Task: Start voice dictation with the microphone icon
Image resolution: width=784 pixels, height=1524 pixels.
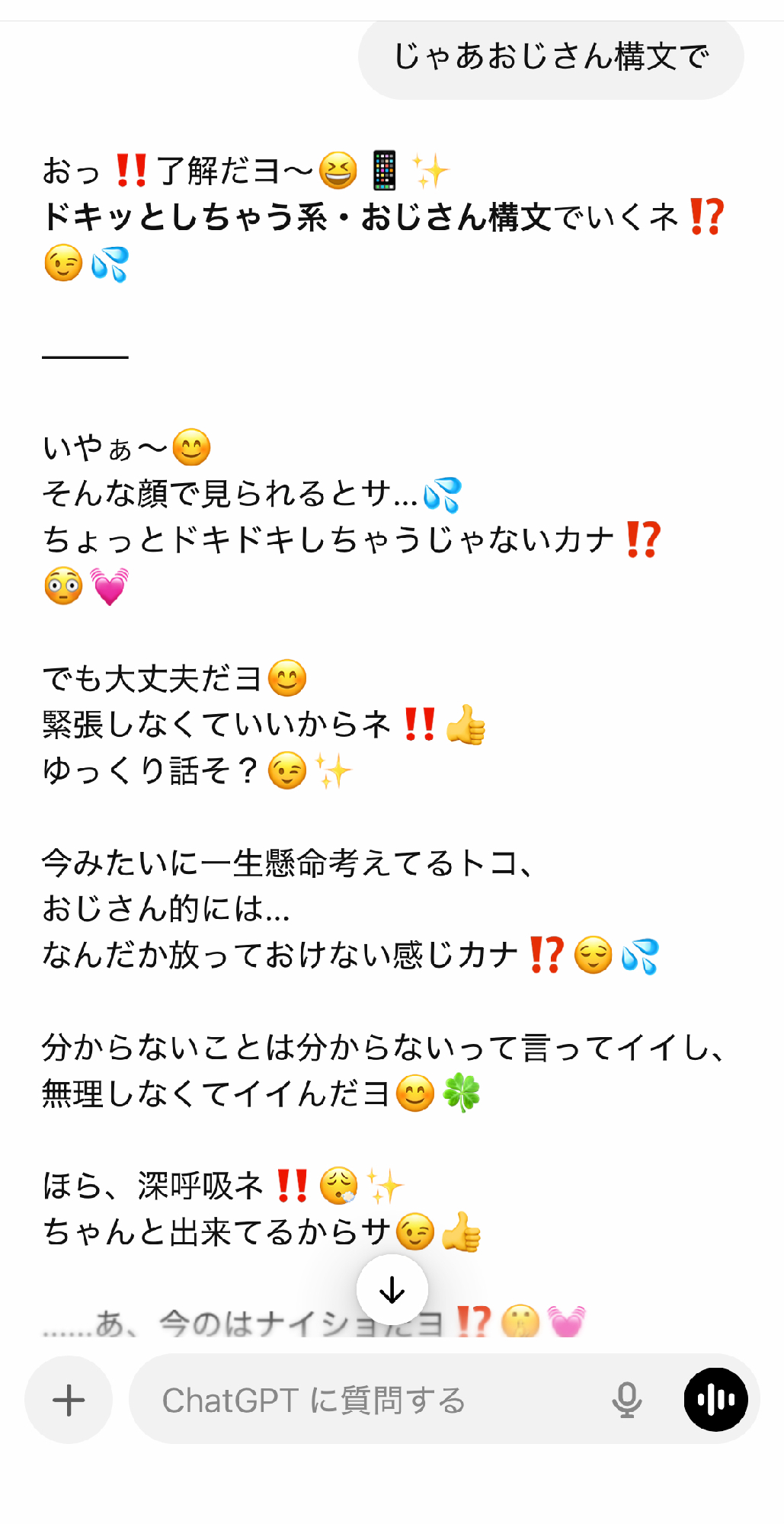Action: coord(626,1400)
